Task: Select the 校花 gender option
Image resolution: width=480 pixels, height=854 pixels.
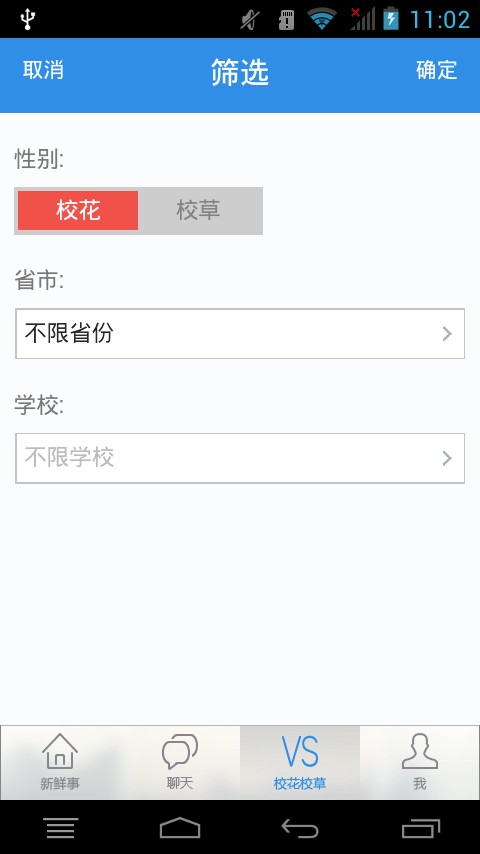Action: coord(78,210)
